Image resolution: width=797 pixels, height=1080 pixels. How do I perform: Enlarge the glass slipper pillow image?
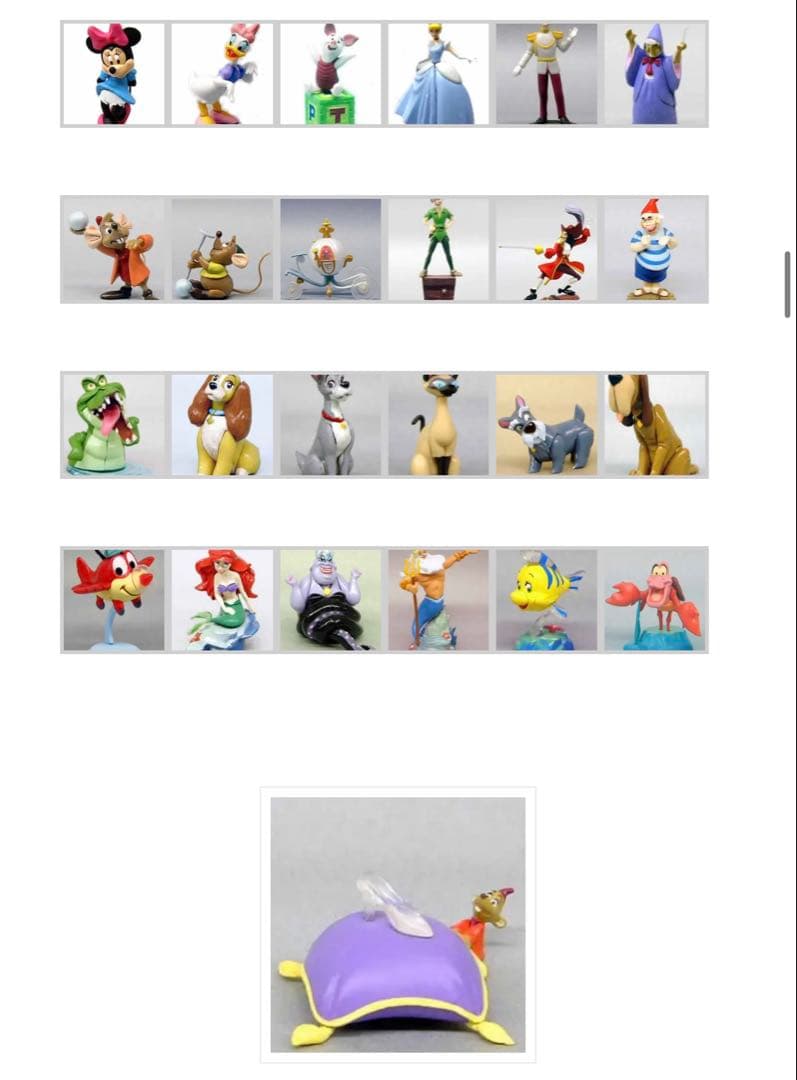pos(398,924)
